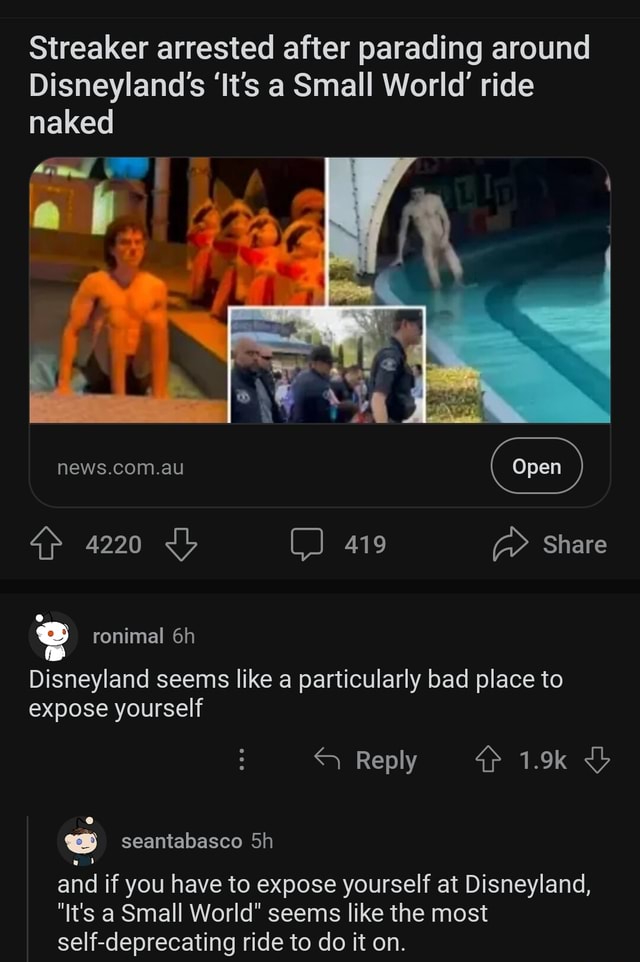The image size is (640, 962).
Task: Open the streaker article preview image
Action: [319, 290]
